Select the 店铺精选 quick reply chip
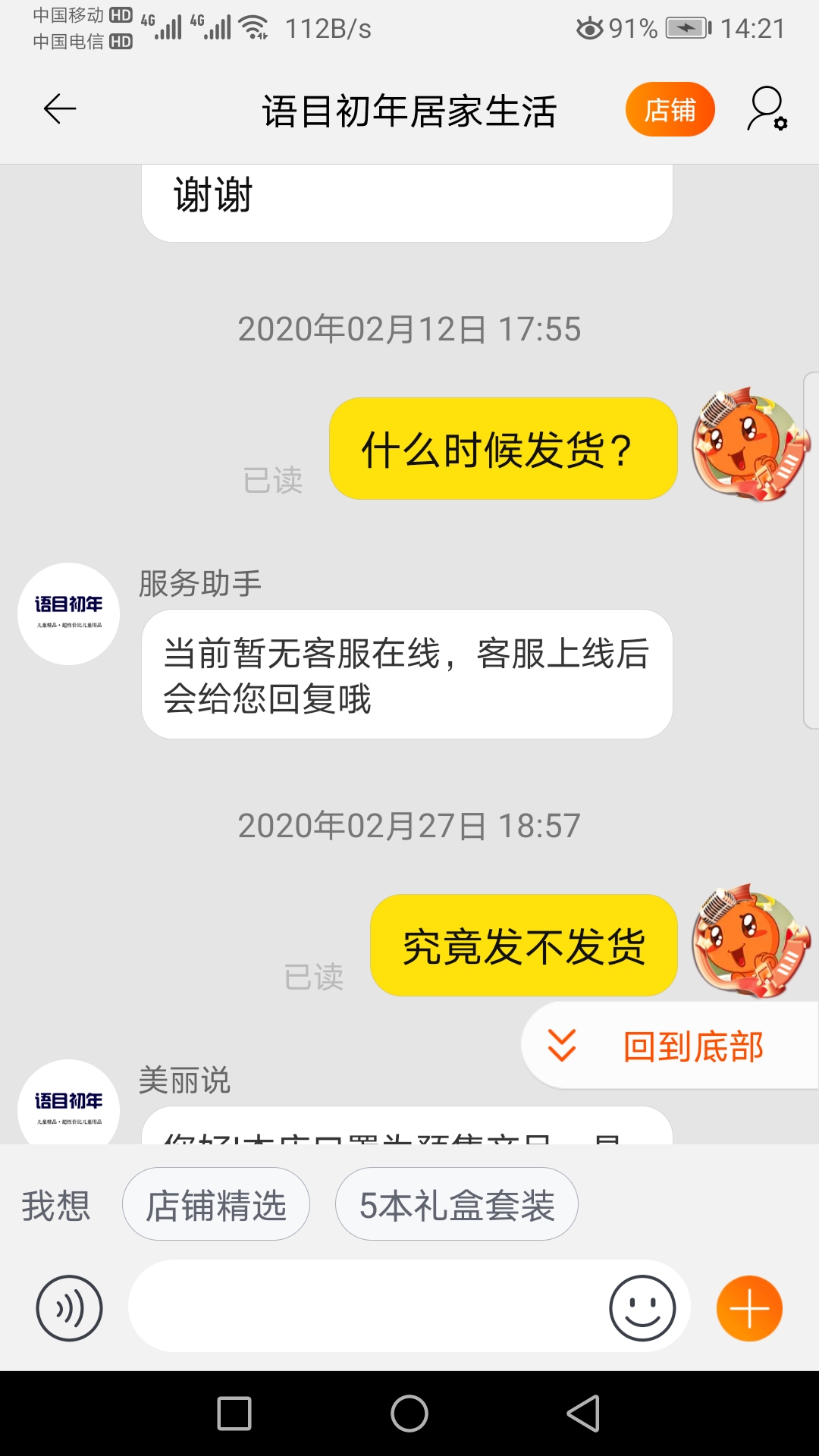Image resolution: width=819 pixels, height=1456 pixels. pos(216,1204)
